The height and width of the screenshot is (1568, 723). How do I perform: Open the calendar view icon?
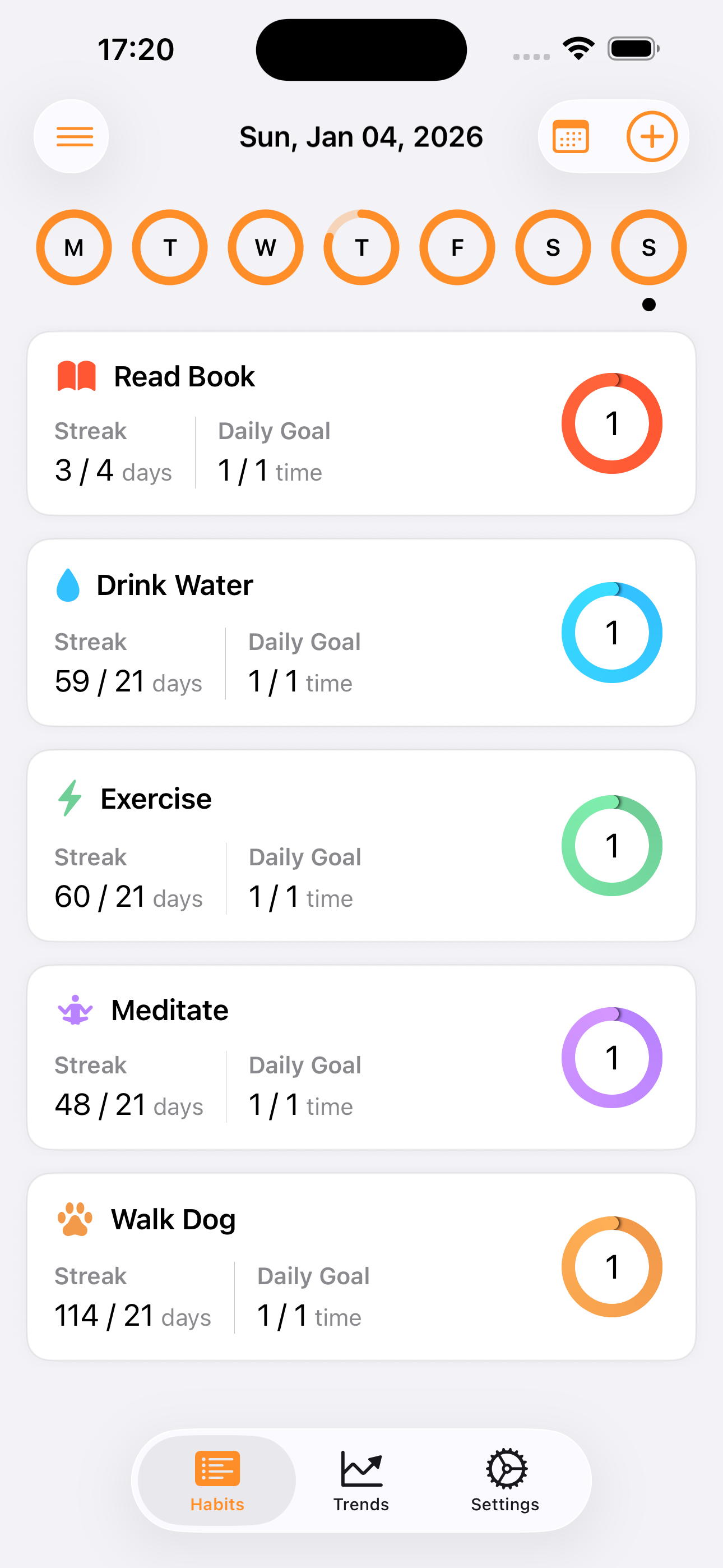[572, 136]
